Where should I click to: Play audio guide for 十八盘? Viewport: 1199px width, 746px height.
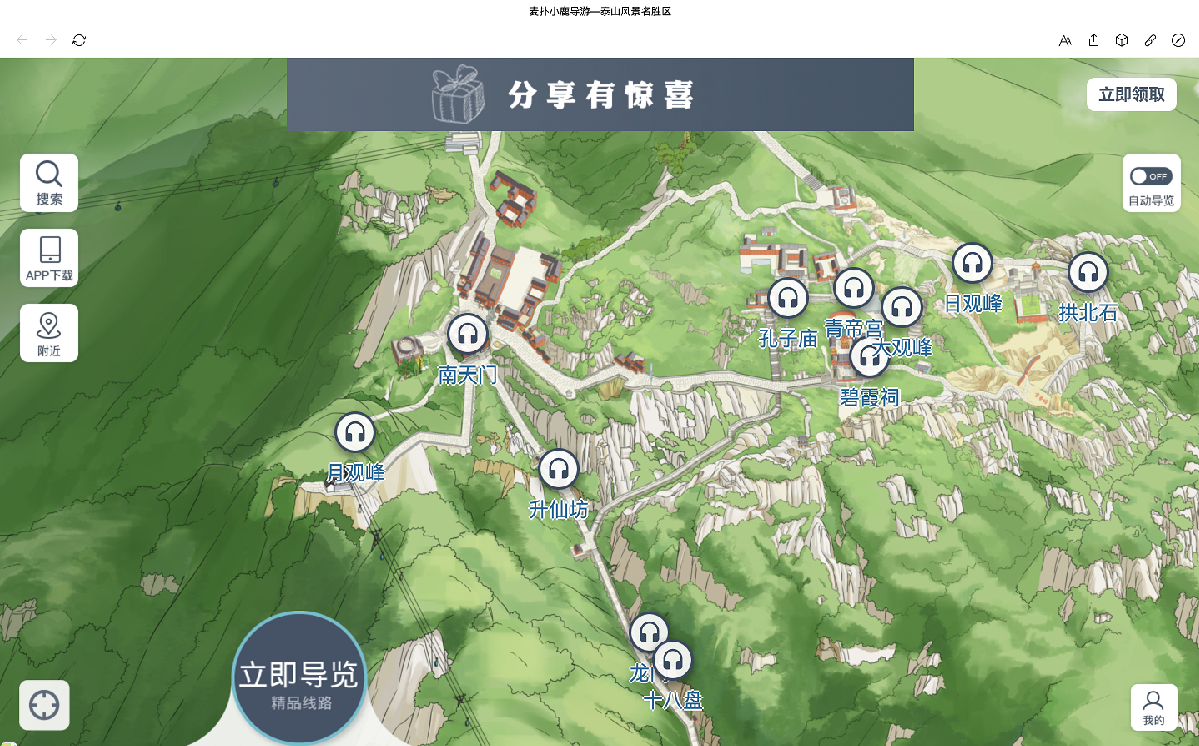tap(673, 660)
